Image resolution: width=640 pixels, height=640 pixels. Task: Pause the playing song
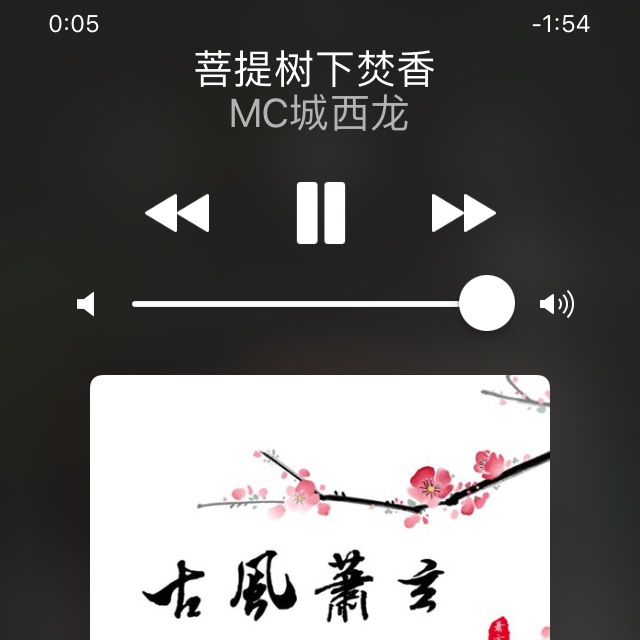pyautogui.click(x=320, y=213)
